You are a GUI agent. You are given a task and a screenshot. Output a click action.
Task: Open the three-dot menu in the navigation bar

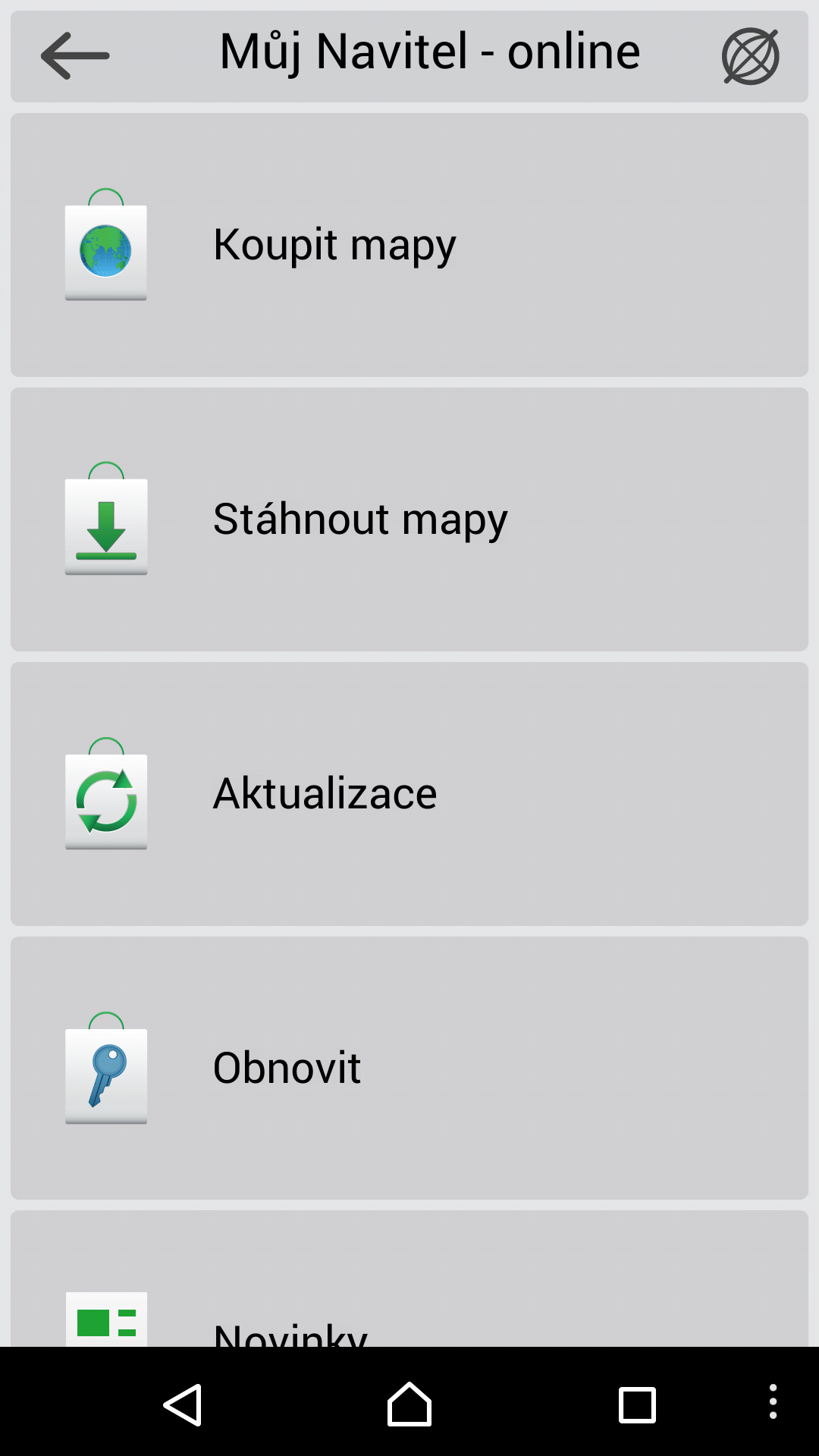pos(773,1401)
